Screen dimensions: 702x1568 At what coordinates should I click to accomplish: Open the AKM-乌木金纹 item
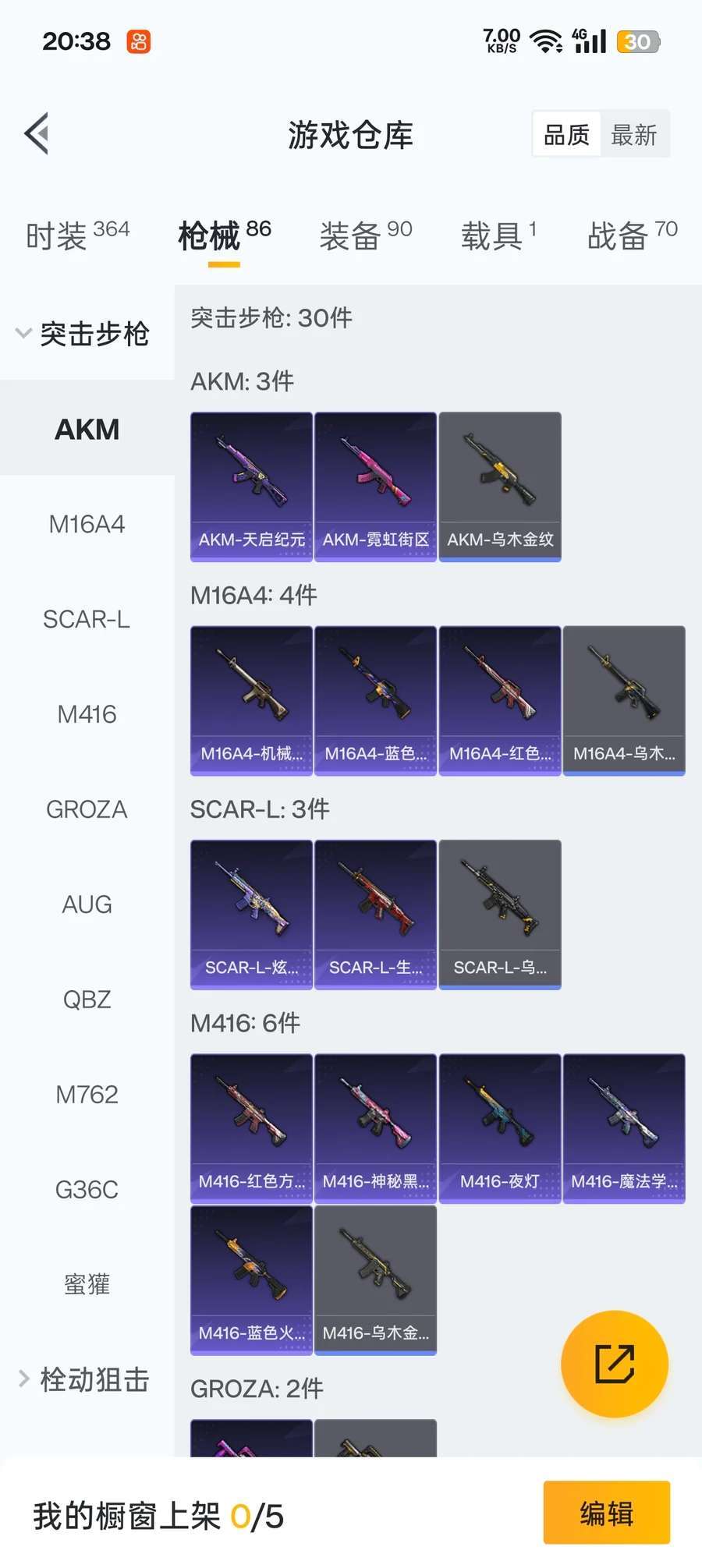pyautogui.click(x=500, y=487)
